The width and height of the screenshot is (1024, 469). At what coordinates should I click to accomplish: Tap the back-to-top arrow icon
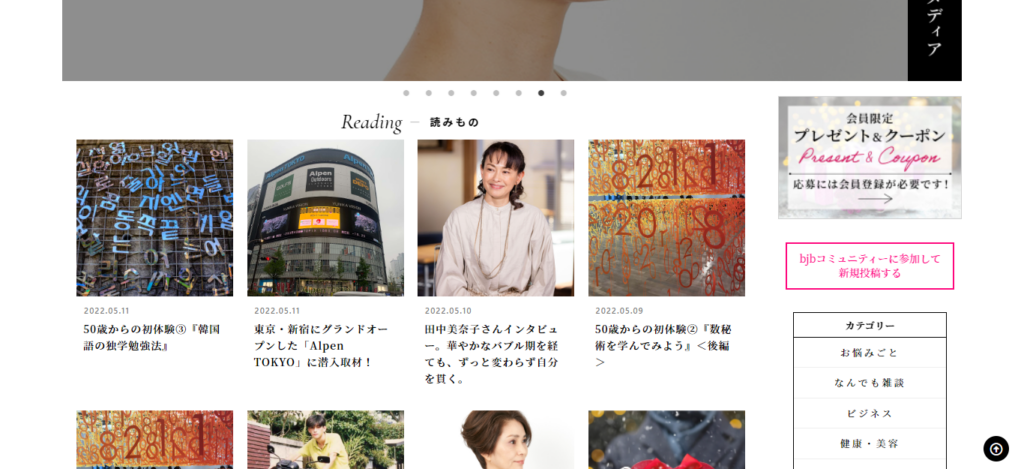point(995,448)
